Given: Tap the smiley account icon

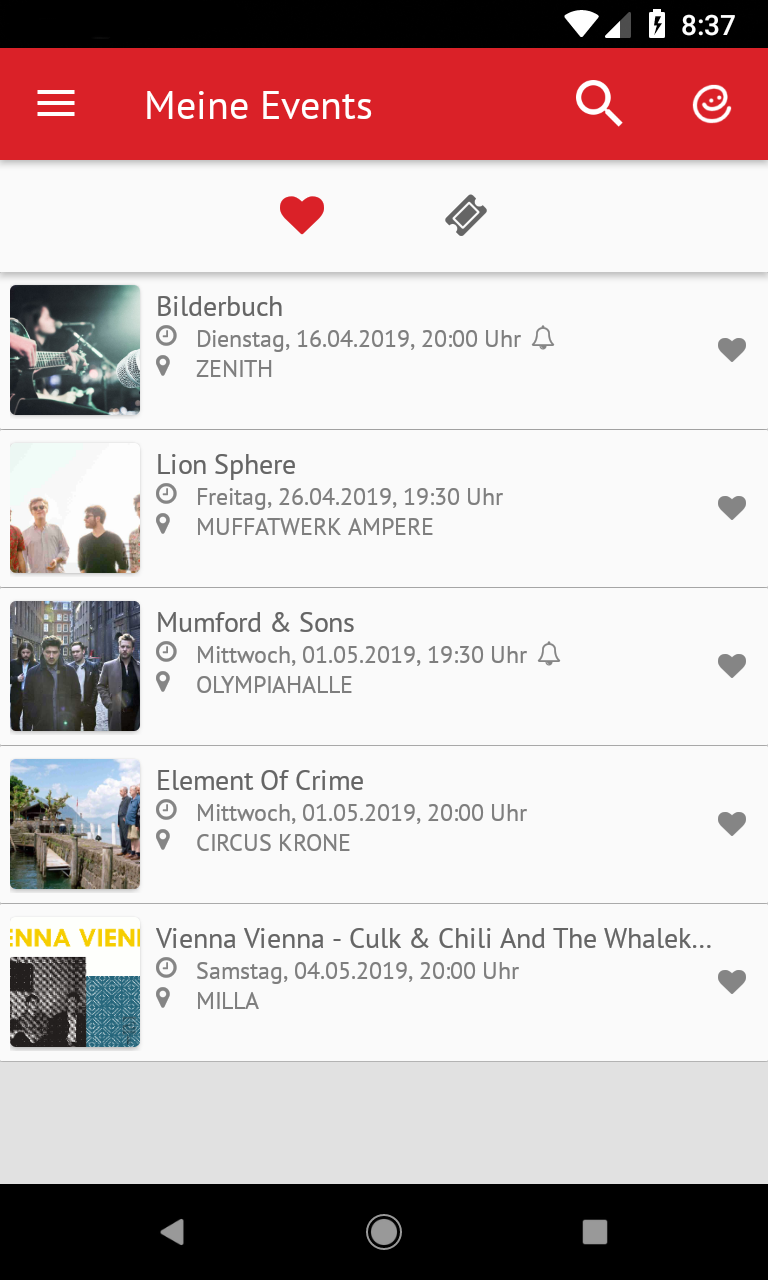Looking at the screenshot, I should tap(712, 103).
